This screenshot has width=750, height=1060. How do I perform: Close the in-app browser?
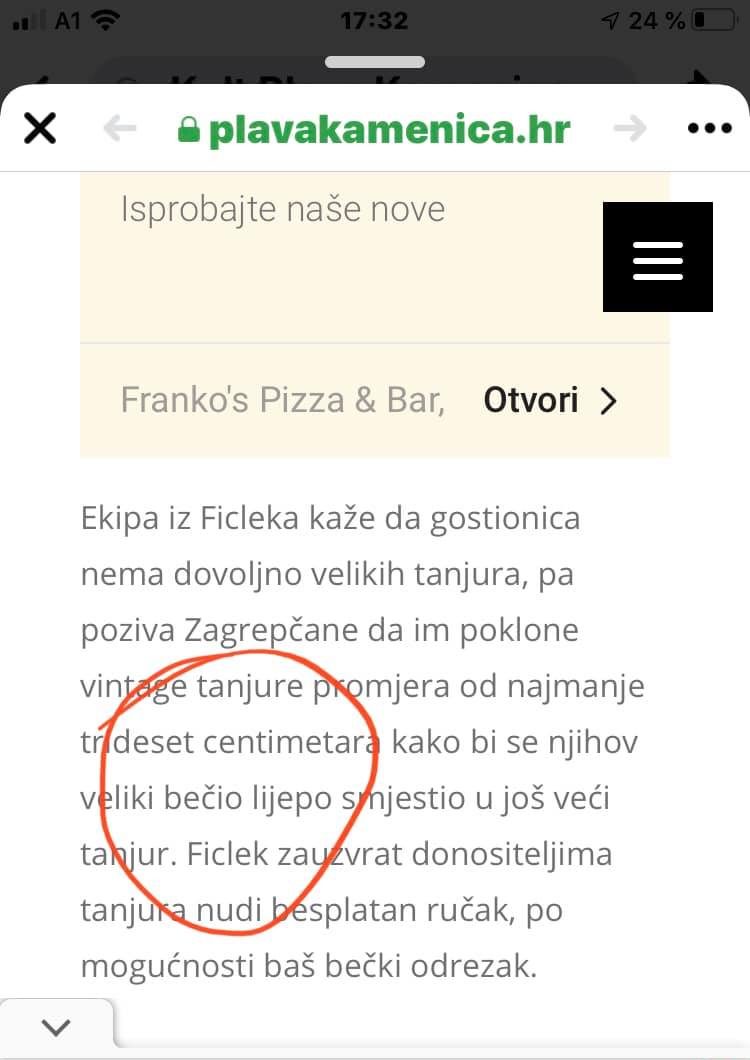pyautogui.click(x=39, y=129)
